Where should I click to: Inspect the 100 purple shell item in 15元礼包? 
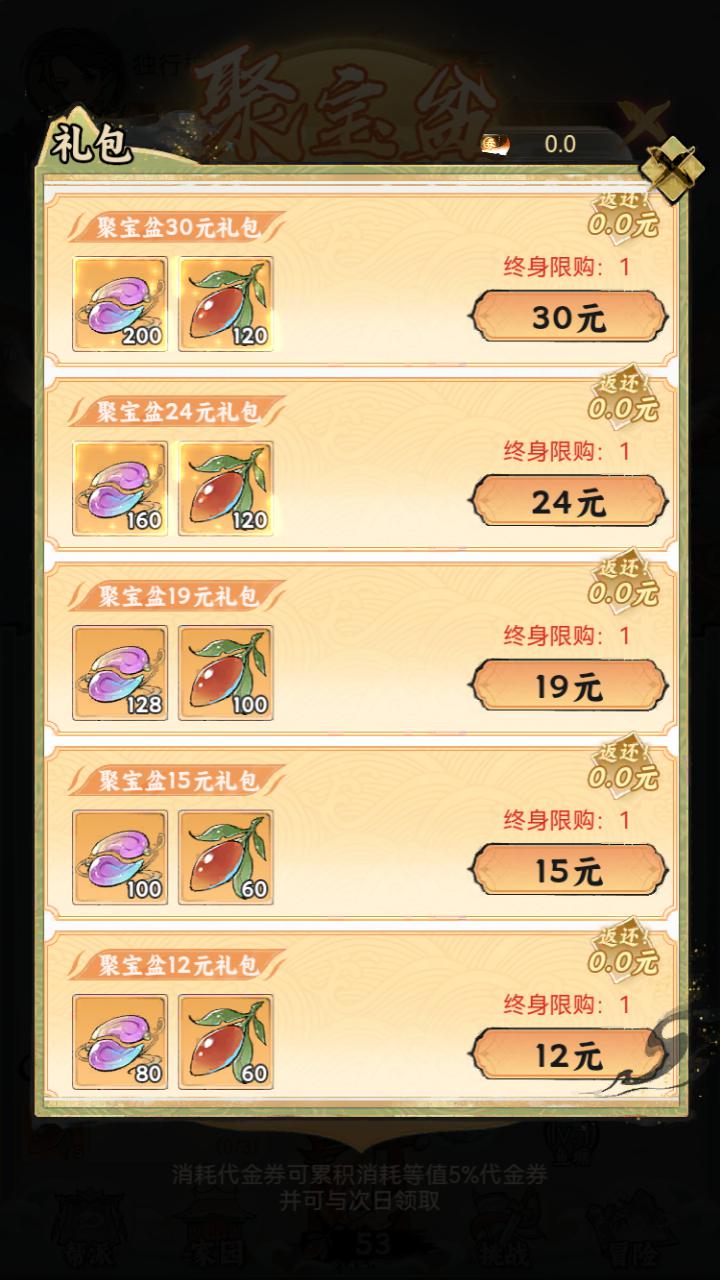120,857
